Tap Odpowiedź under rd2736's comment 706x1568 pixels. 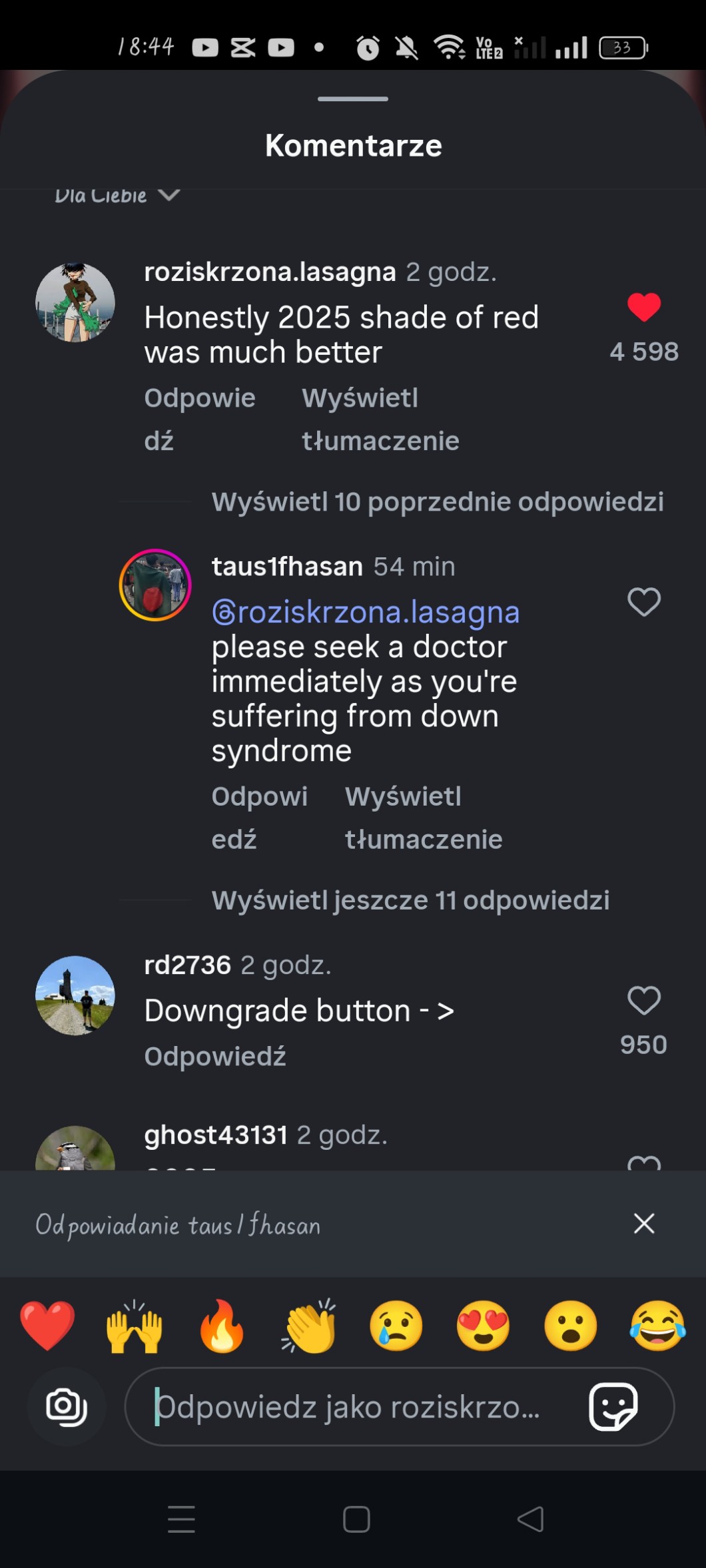point(215,1056)
